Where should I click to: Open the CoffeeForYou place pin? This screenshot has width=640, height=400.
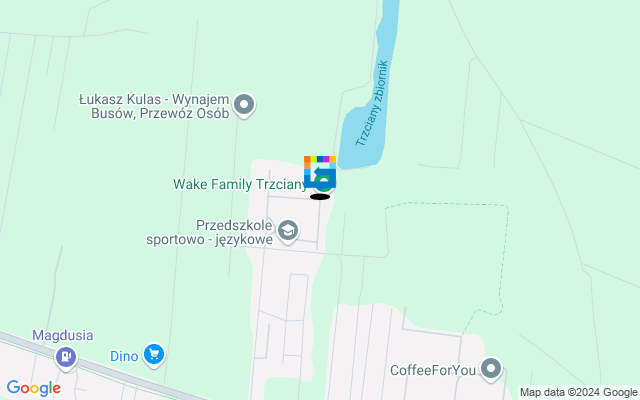491,370
